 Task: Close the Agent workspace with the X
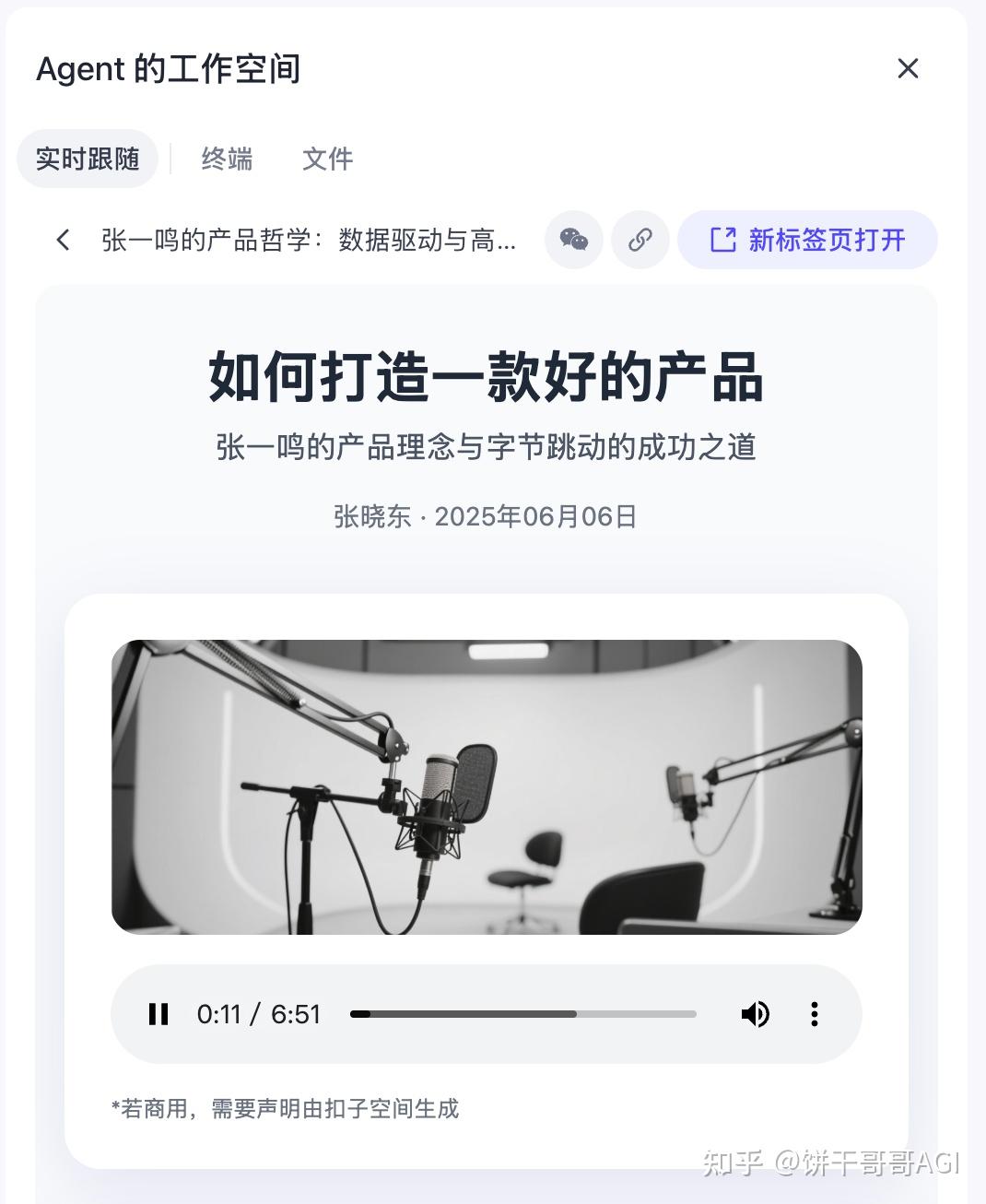[x=908, y=68]
